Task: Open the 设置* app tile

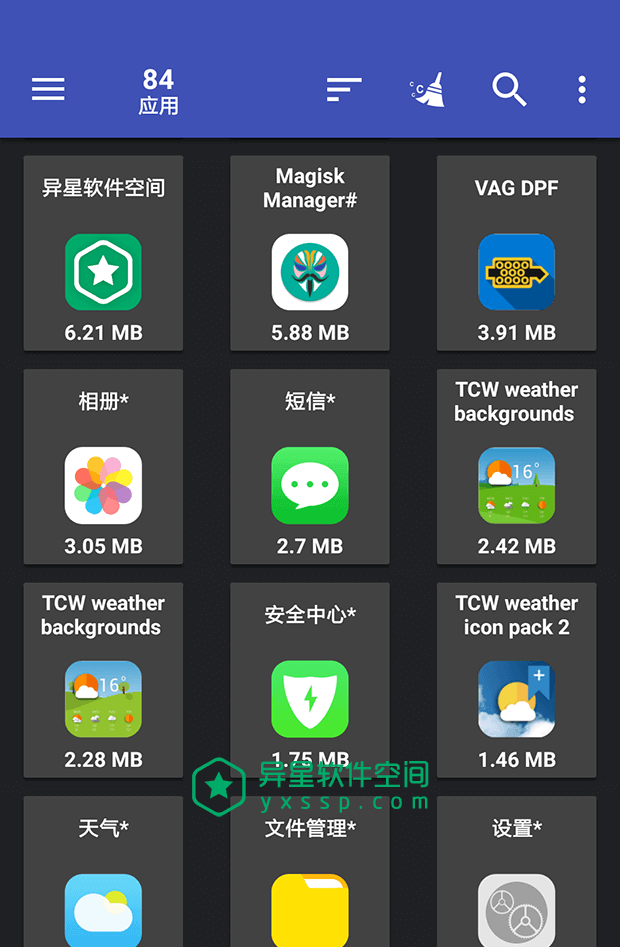Action: (x=516, y=880)
